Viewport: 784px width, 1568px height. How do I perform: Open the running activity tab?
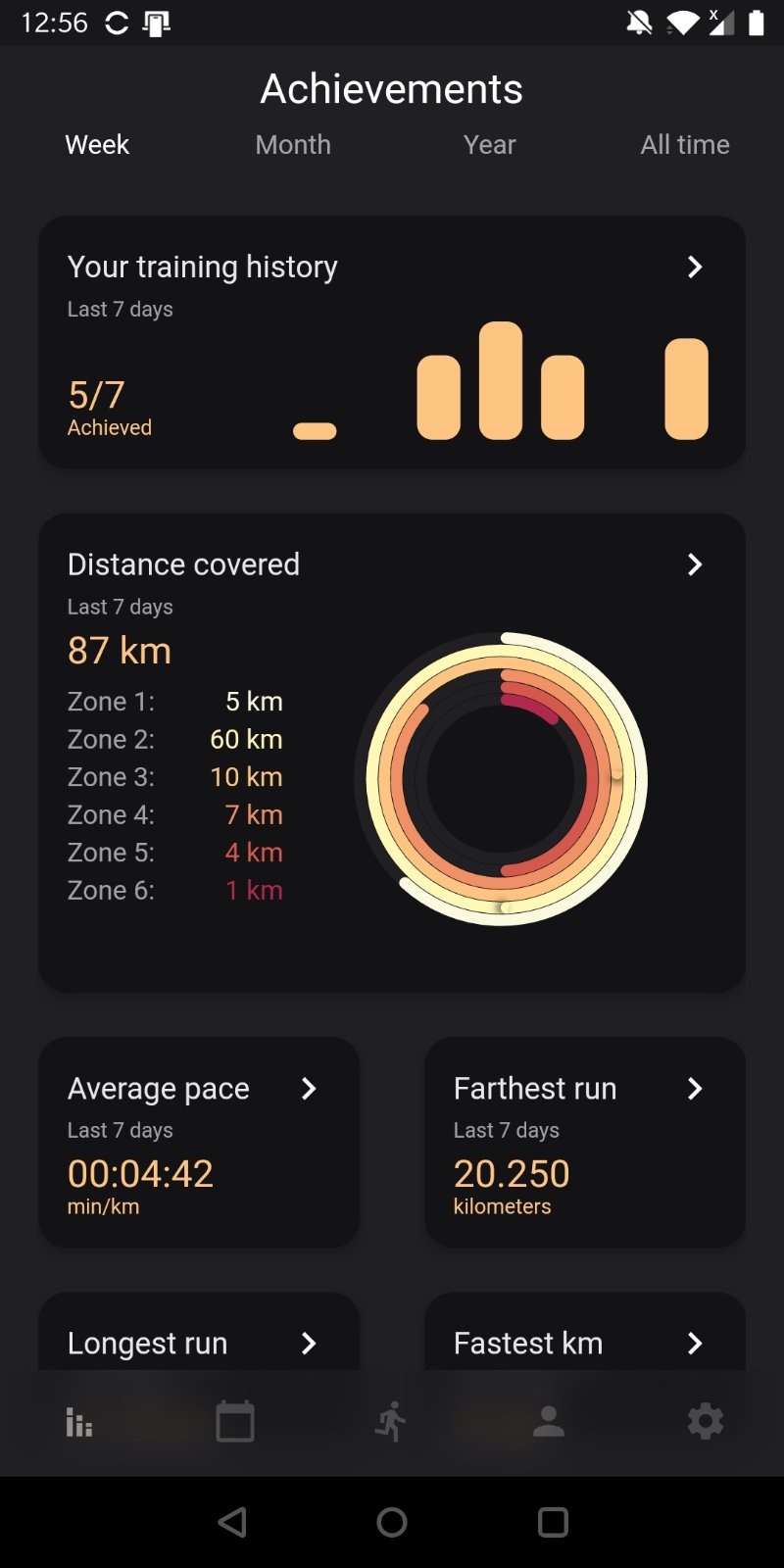pyautogui.click(x=392, y=1422)
